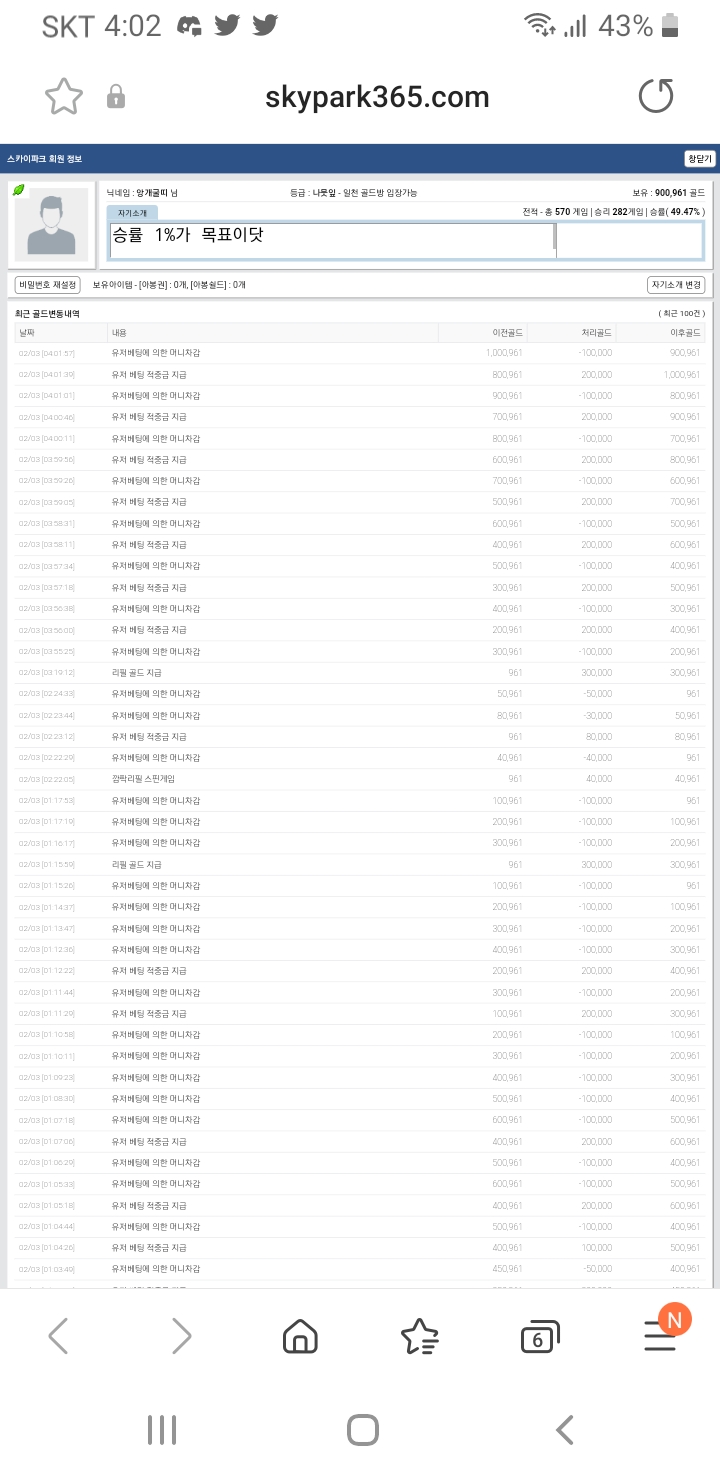Tap the 자기소개 변경 button
The width and height of the screenshot is (720, 1480).
[x=676, y=285]
